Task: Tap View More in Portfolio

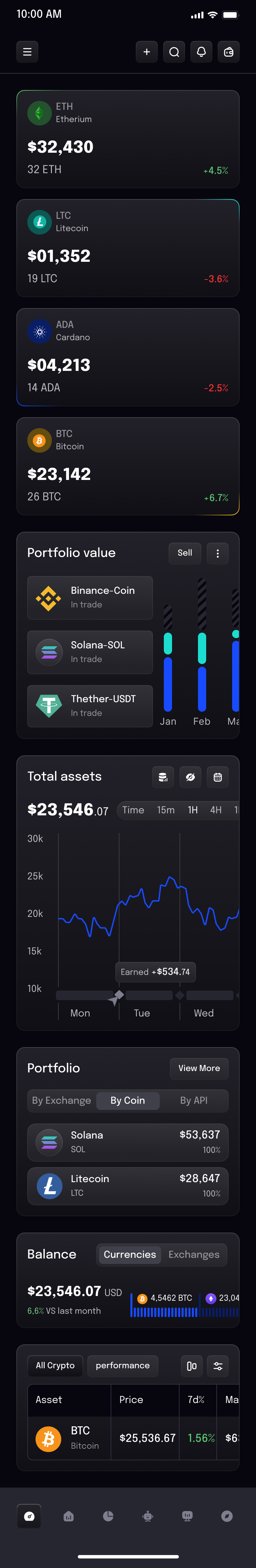Action: coord(199,1068)
